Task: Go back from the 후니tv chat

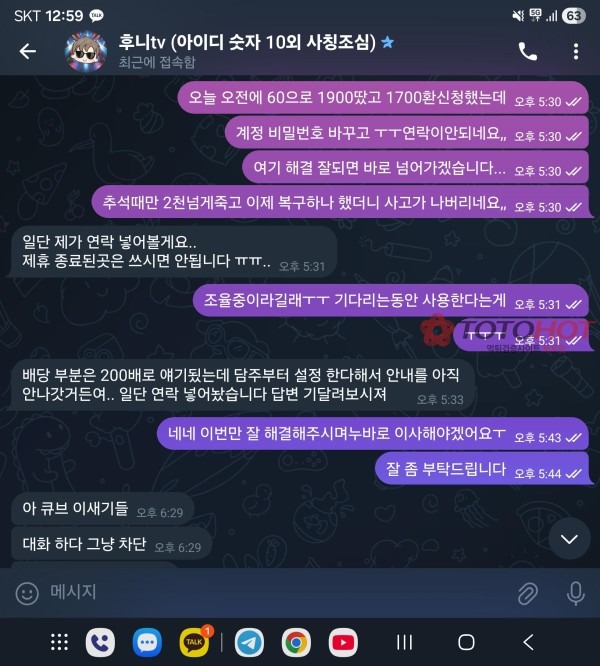Action: coord(27,51)
